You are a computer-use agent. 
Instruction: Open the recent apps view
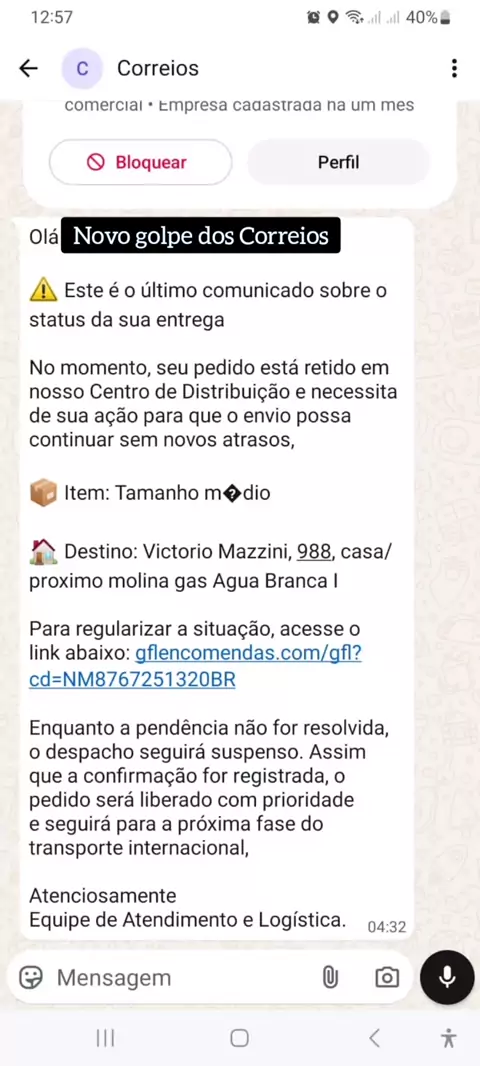click(105, 1038)
